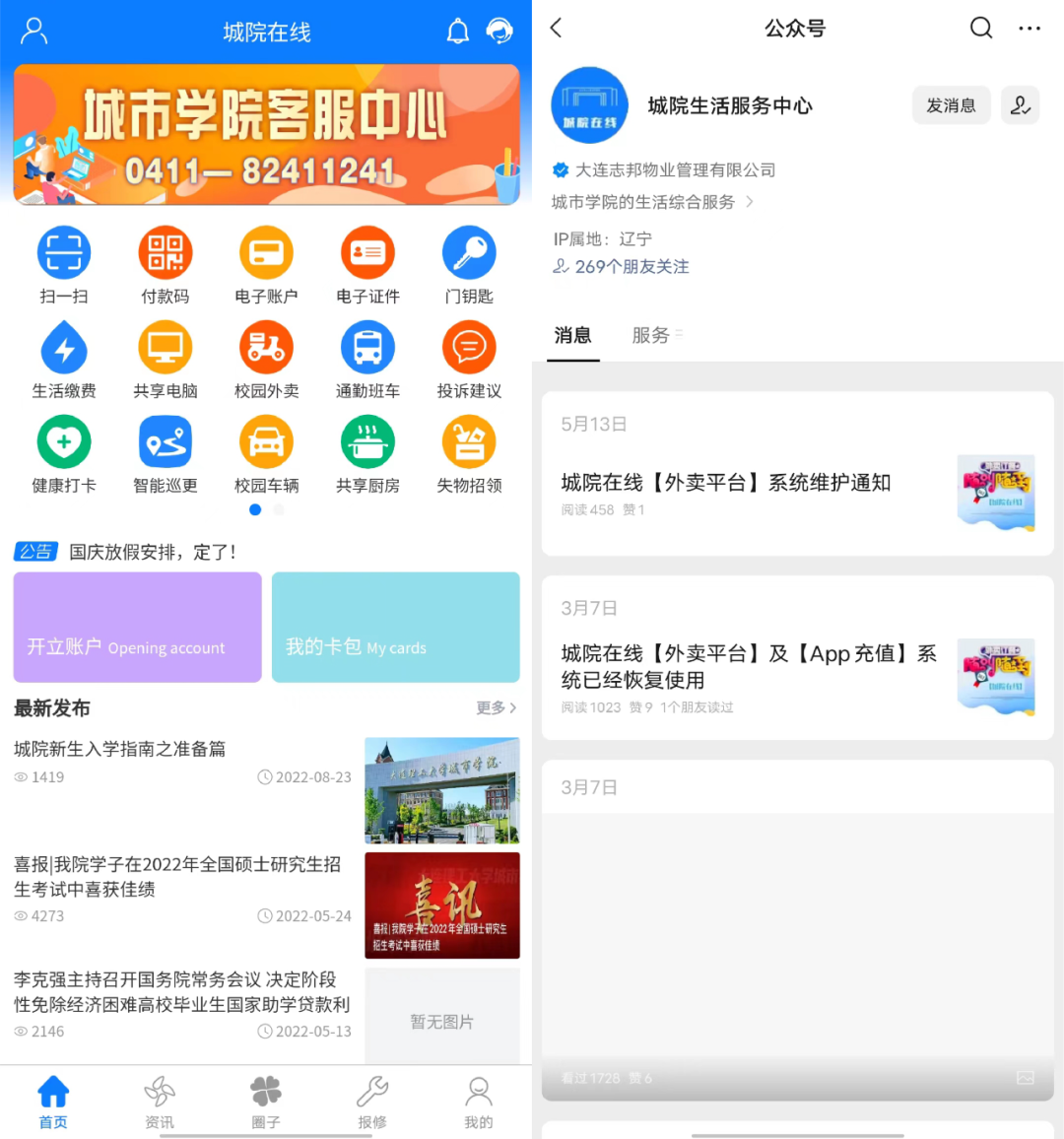The image size is (1064, 1139).
Task: Open 校园外卖 campus takeout
Action: [266, 359]
